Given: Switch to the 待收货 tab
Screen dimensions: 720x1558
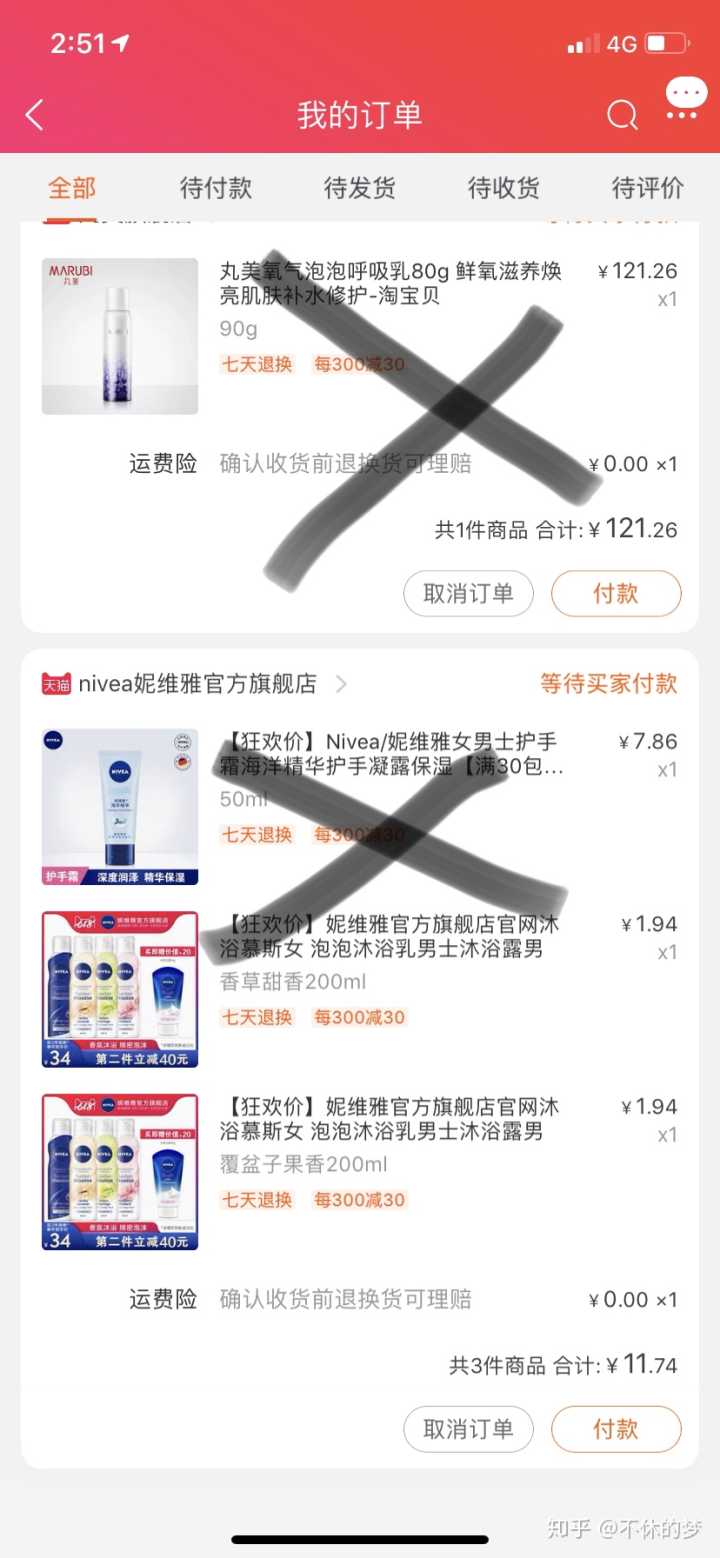Looking at the screenshot, I should tap(504, 187).
